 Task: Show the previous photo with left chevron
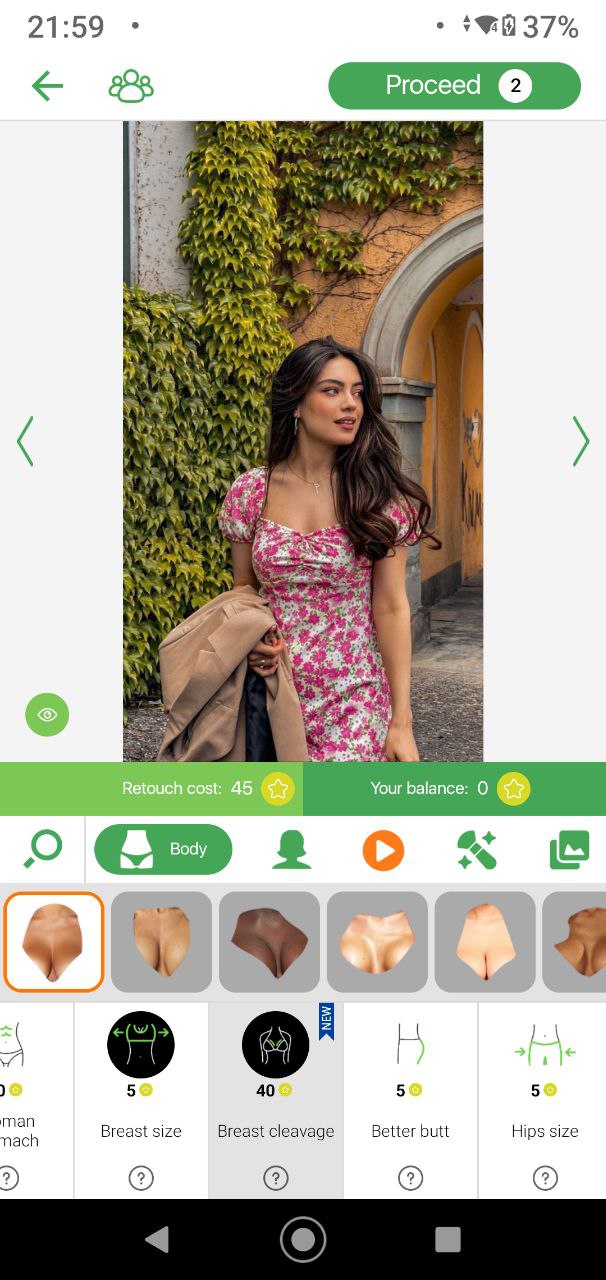[x=25, y=441]
